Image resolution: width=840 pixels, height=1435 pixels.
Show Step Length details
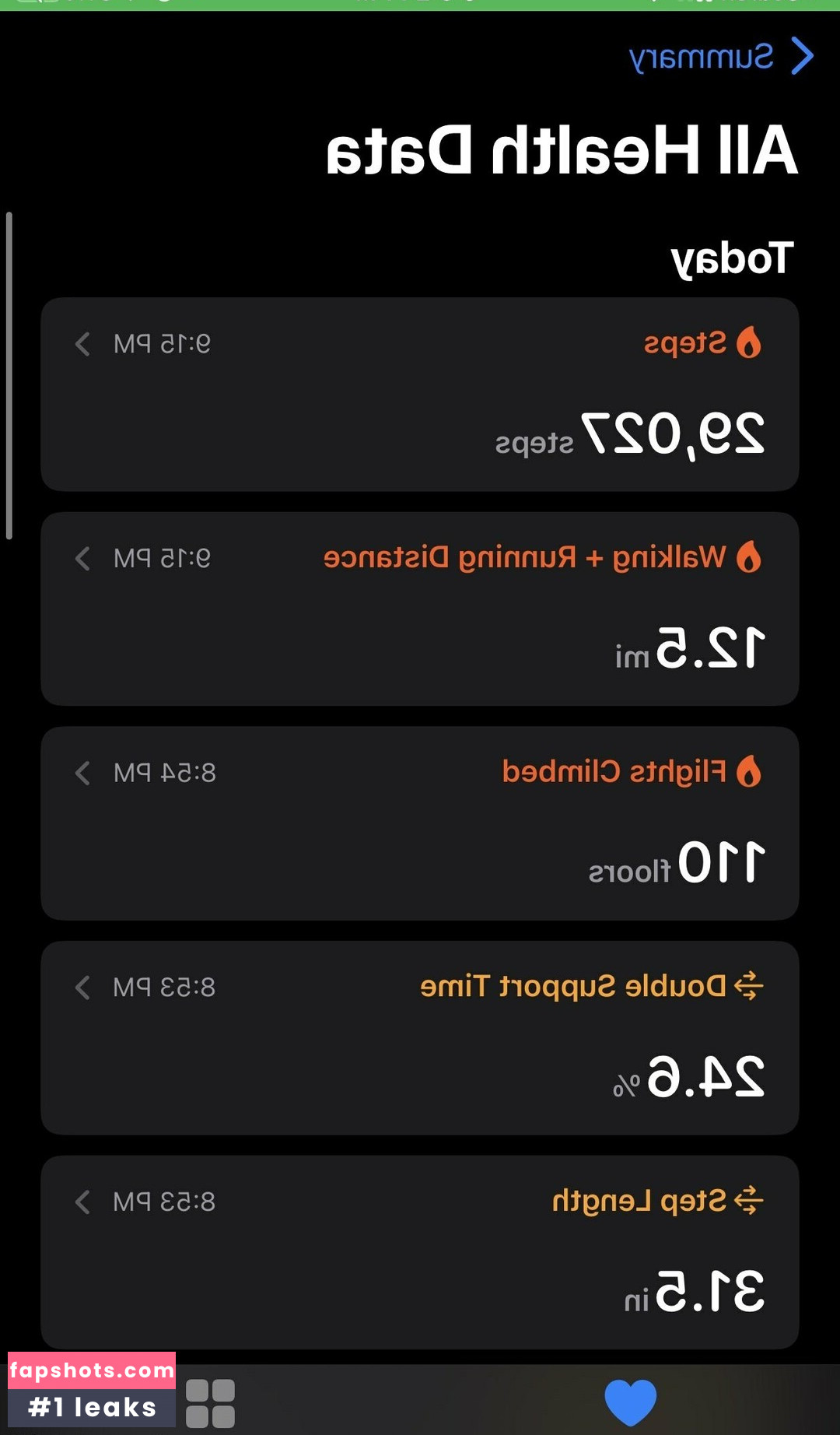[x=420, y=1251]
